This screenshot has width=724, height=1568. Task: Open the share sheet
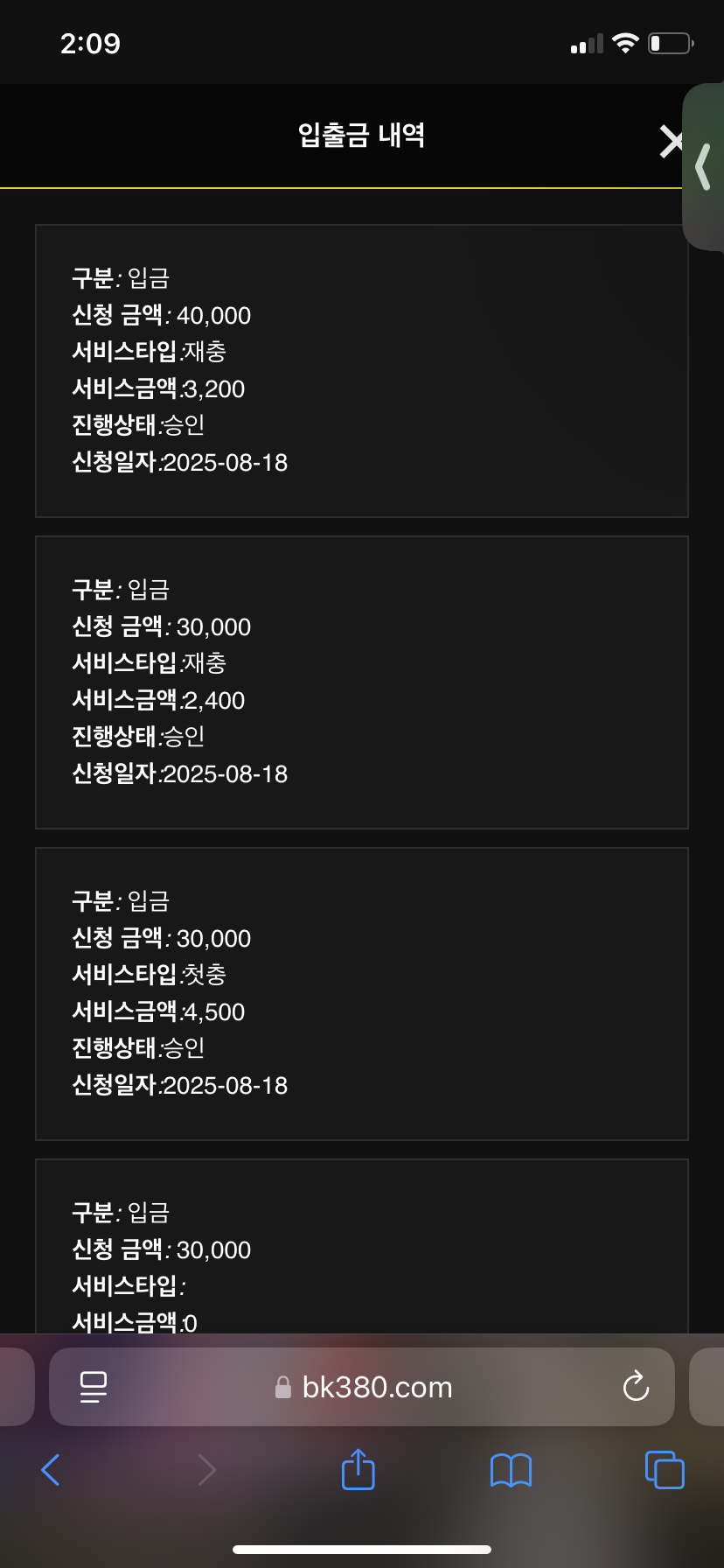pos(359,1469)
